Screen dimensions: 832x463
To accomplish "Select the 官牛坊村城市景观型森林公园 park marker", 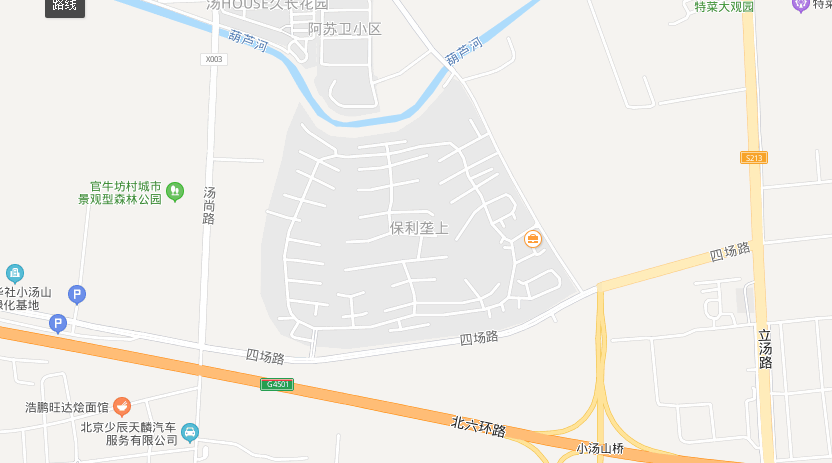I will 175,189.
